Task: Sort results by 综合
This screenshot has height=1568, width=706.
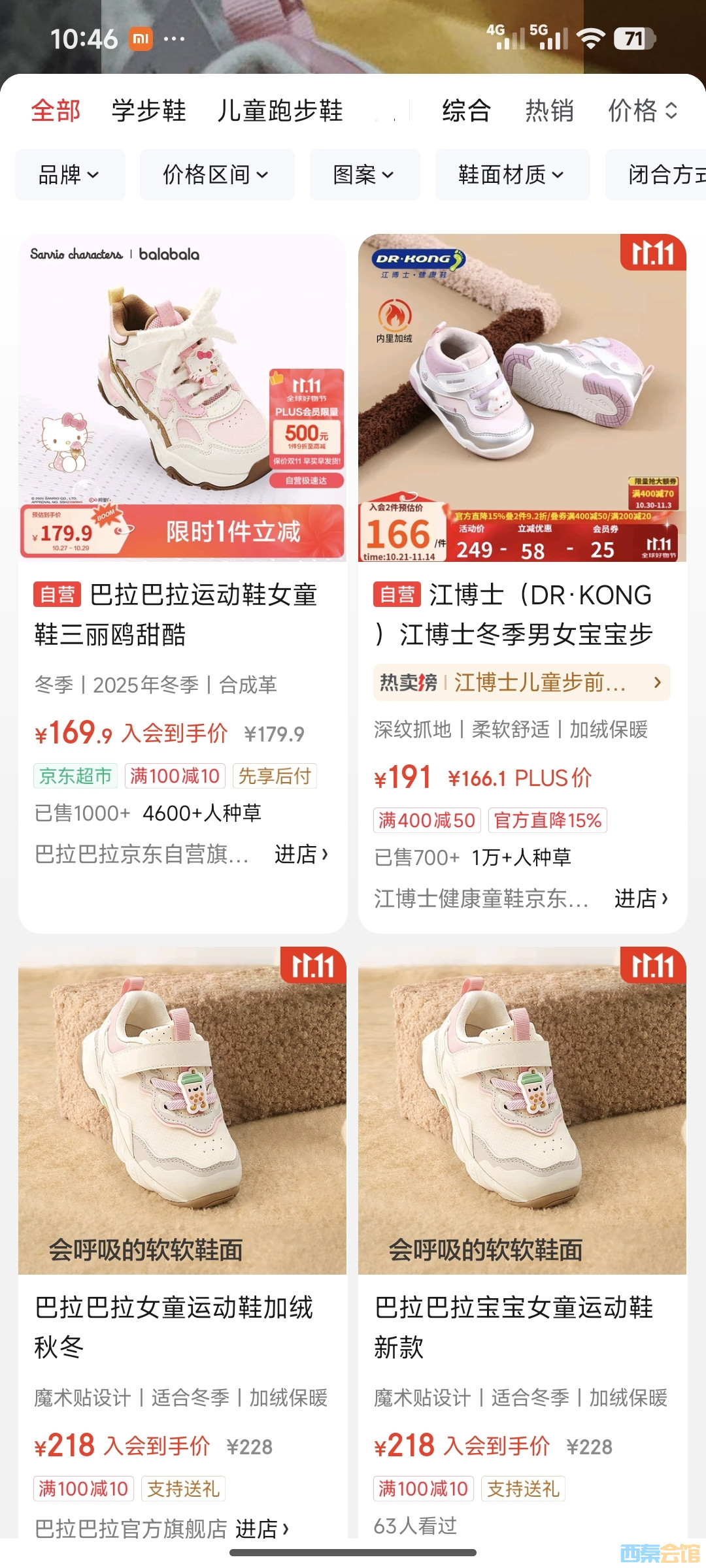Action: [466, 110]
